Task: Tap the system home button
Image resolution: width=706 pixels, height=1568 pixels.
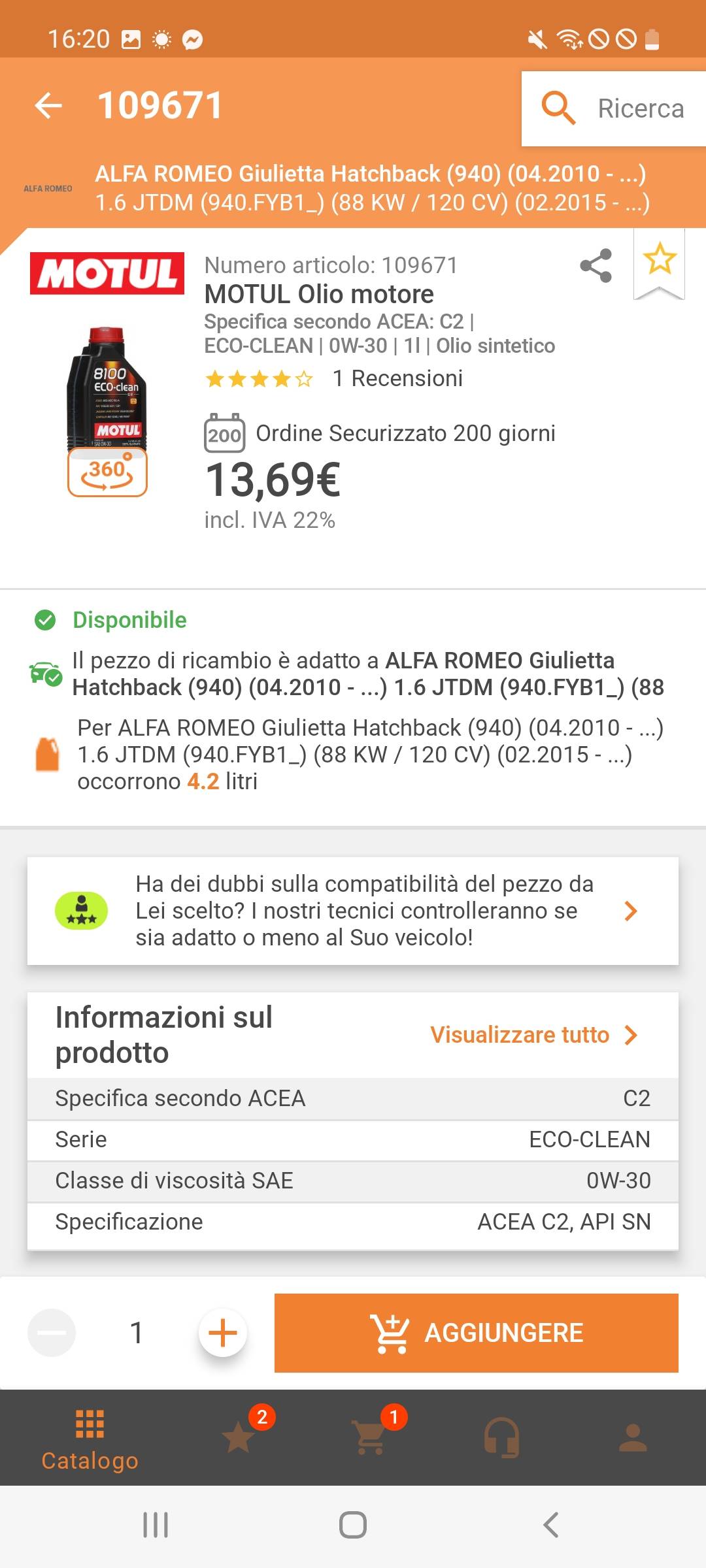Action: click(x=353, y=1526)
